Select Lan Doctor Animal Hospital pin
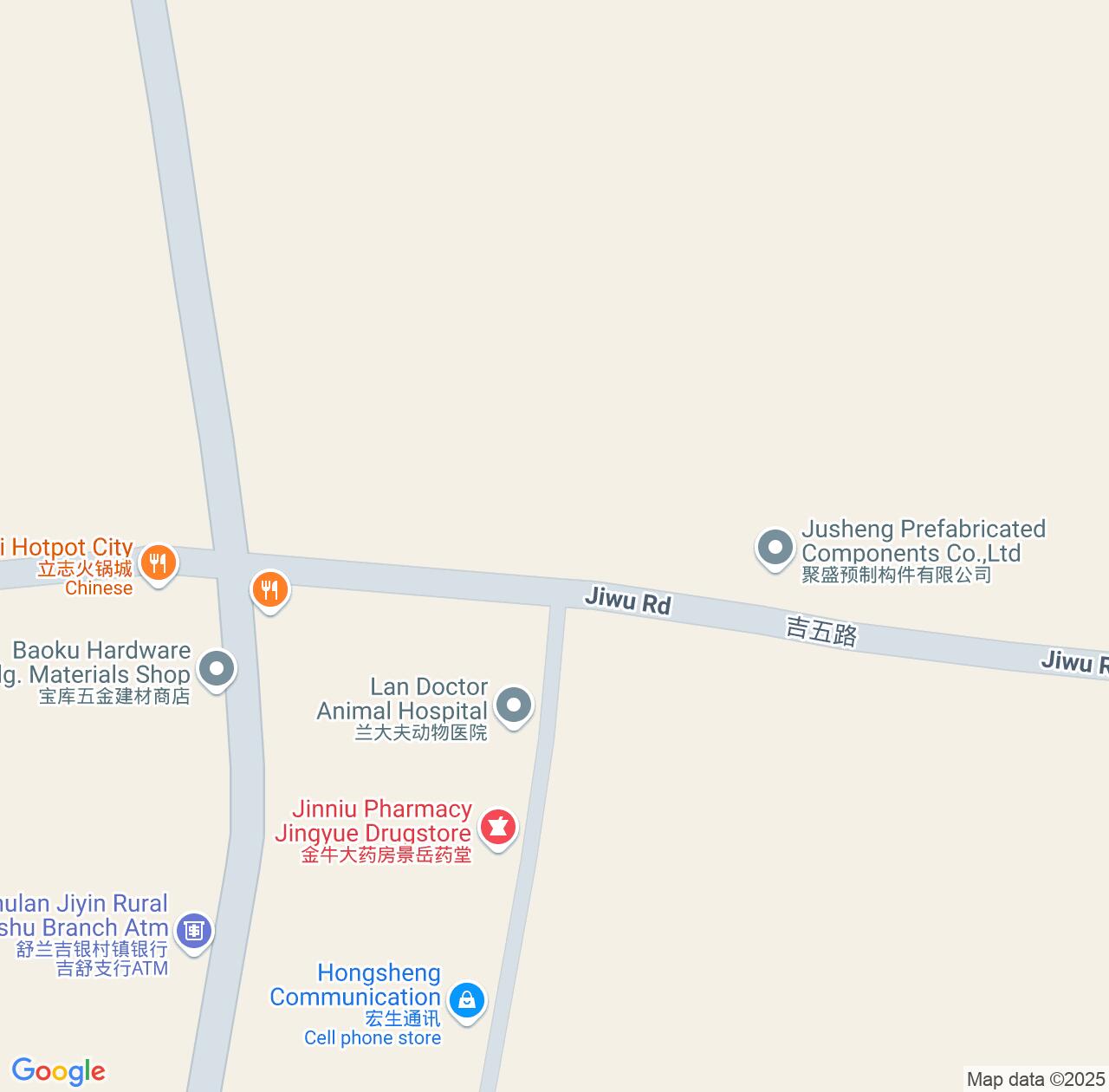 (514, 705)
